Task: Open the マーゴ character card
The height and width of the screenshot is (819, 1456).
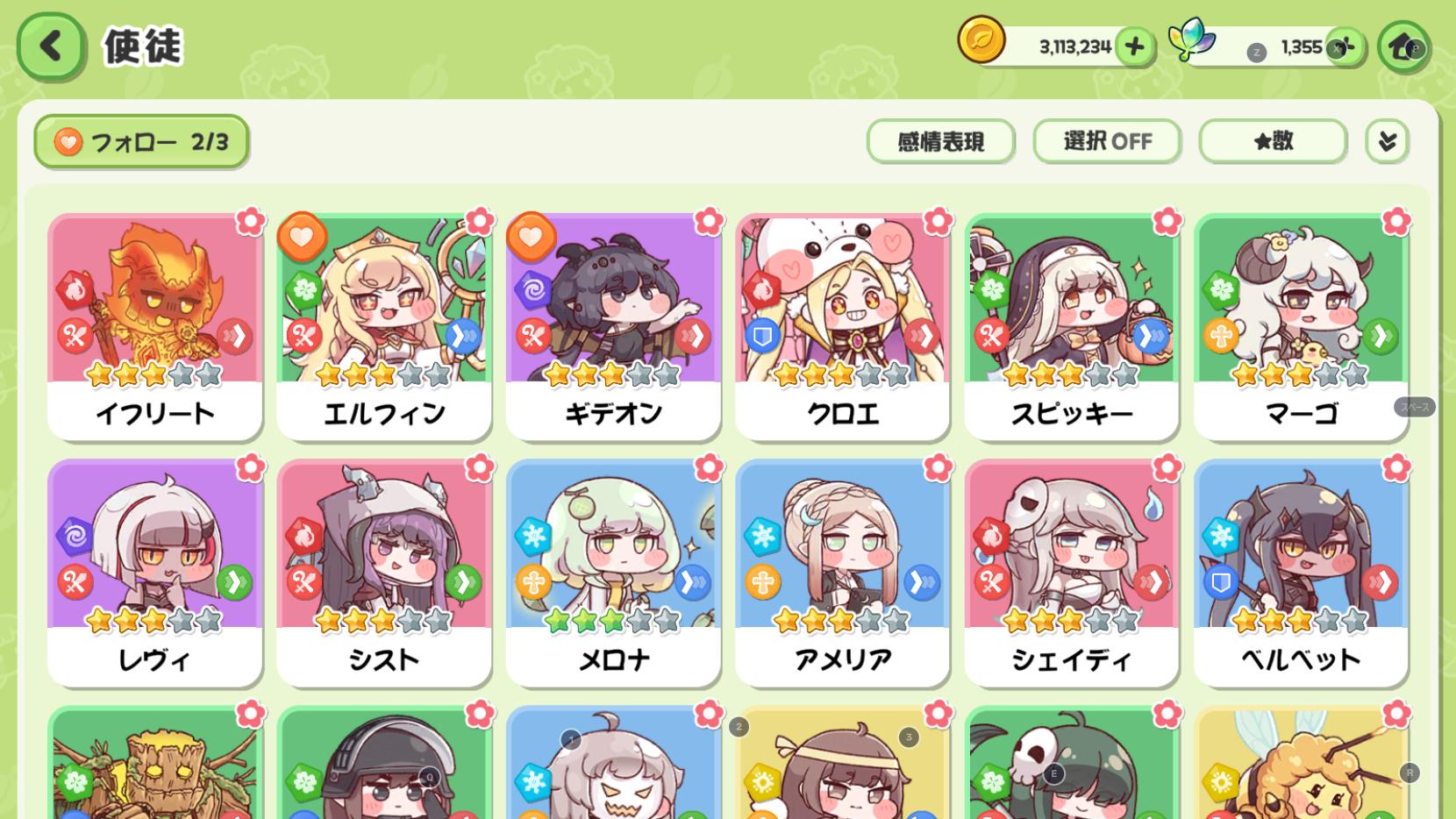Action: [x=1301, y=324]
